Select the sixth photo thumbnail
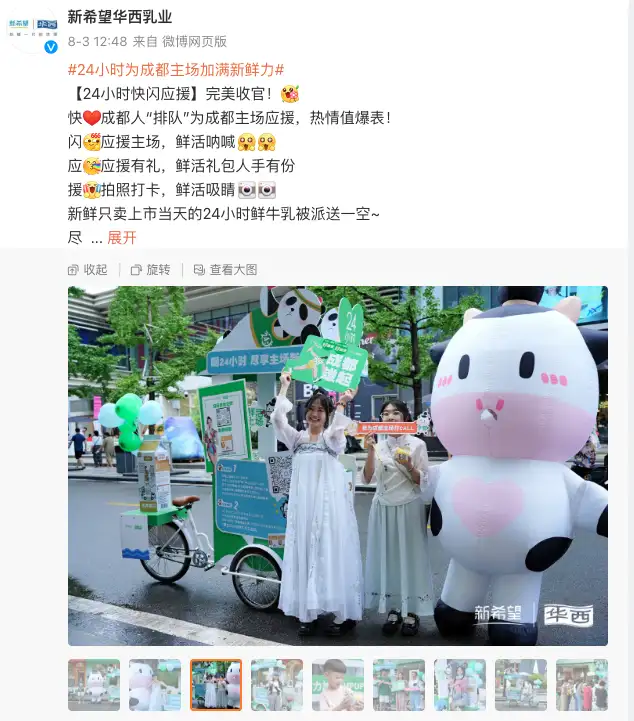Screen dimensions: 634x721 [399, 685]
